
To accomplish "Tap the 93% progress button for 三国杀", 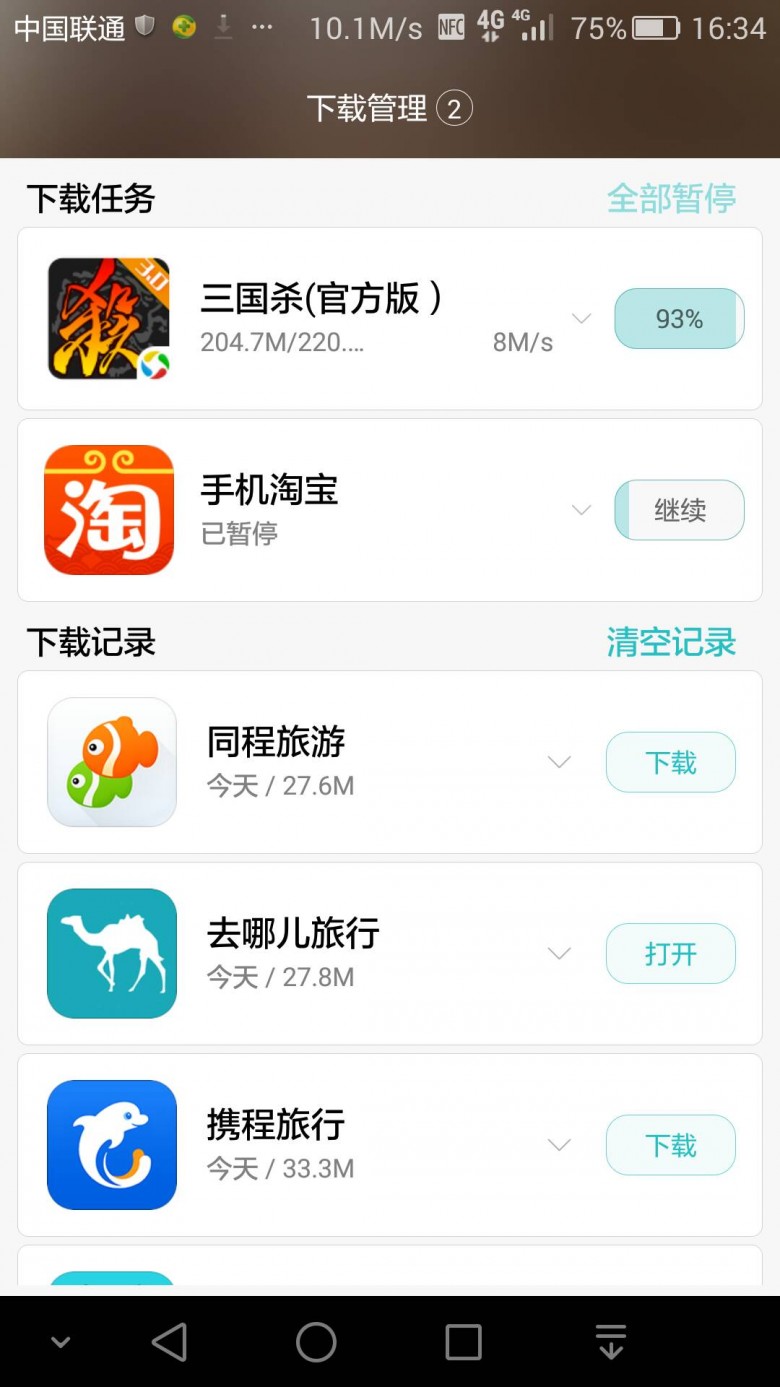I will (x=679, y=319).
